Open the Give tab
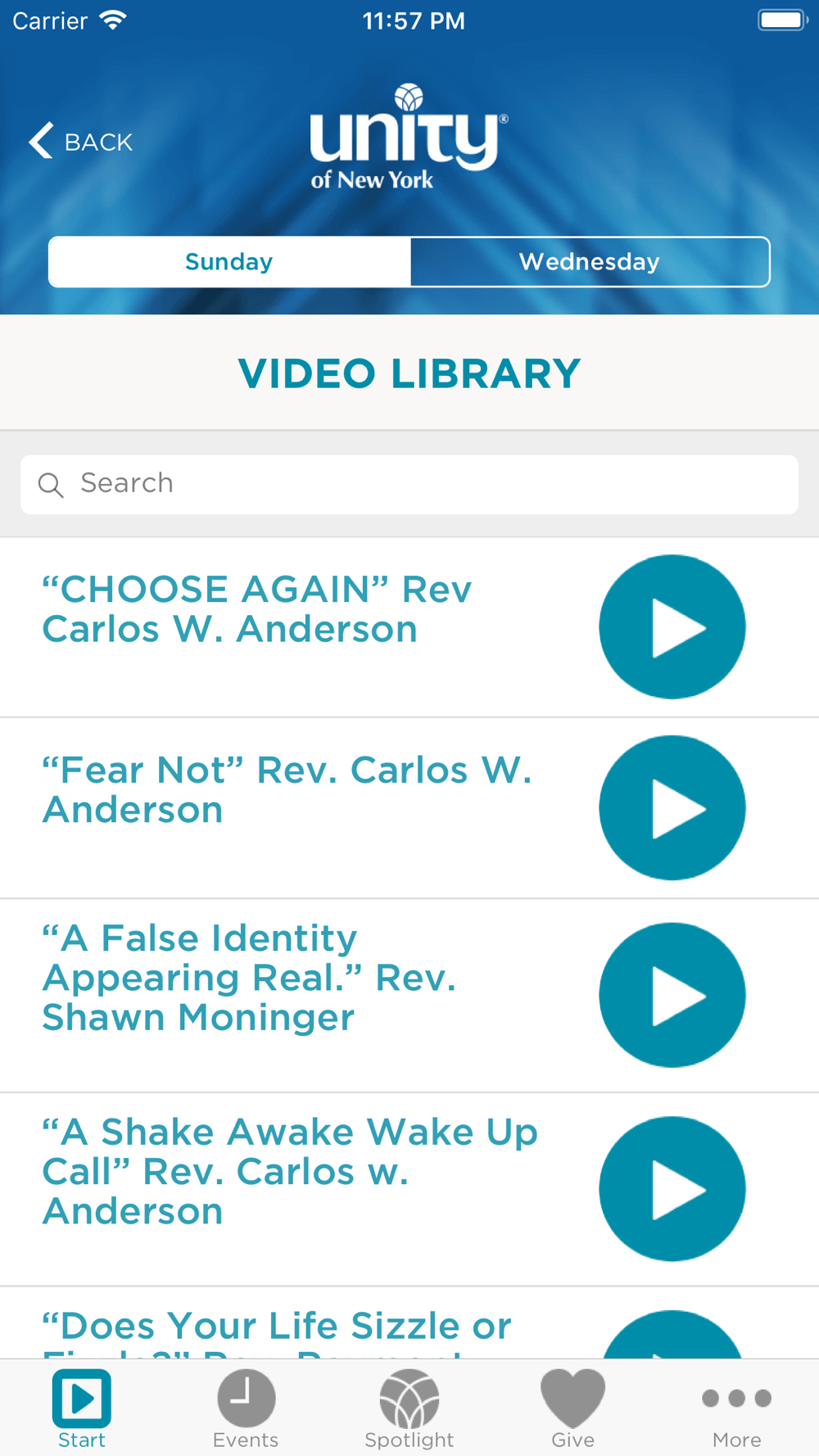This screenshot has width=819, height=1456. 573,1409
